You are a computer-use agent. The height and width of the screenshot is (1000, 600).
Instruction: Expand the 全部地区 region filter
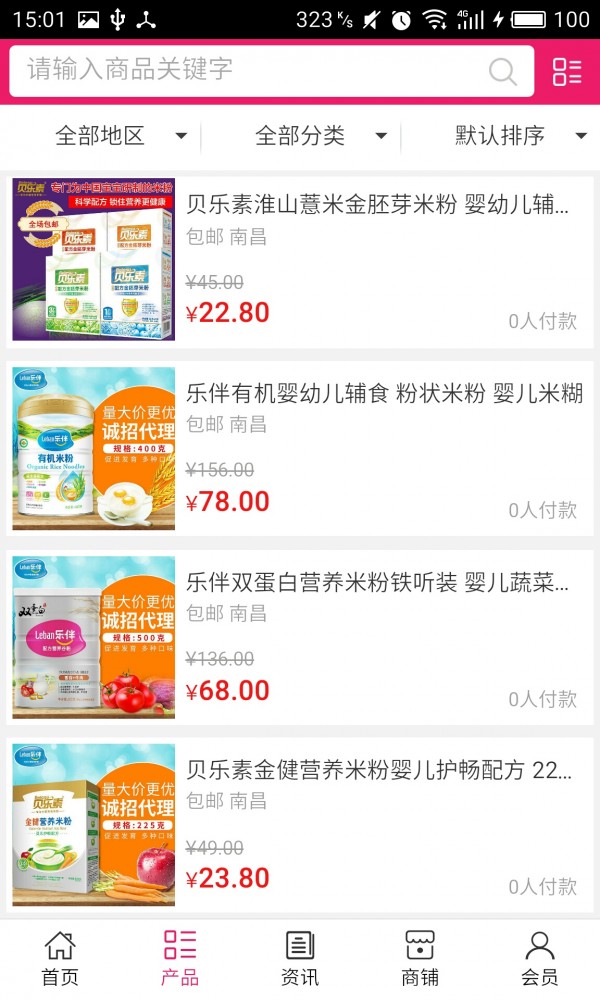pyautogui.click(x=120, y=136)
